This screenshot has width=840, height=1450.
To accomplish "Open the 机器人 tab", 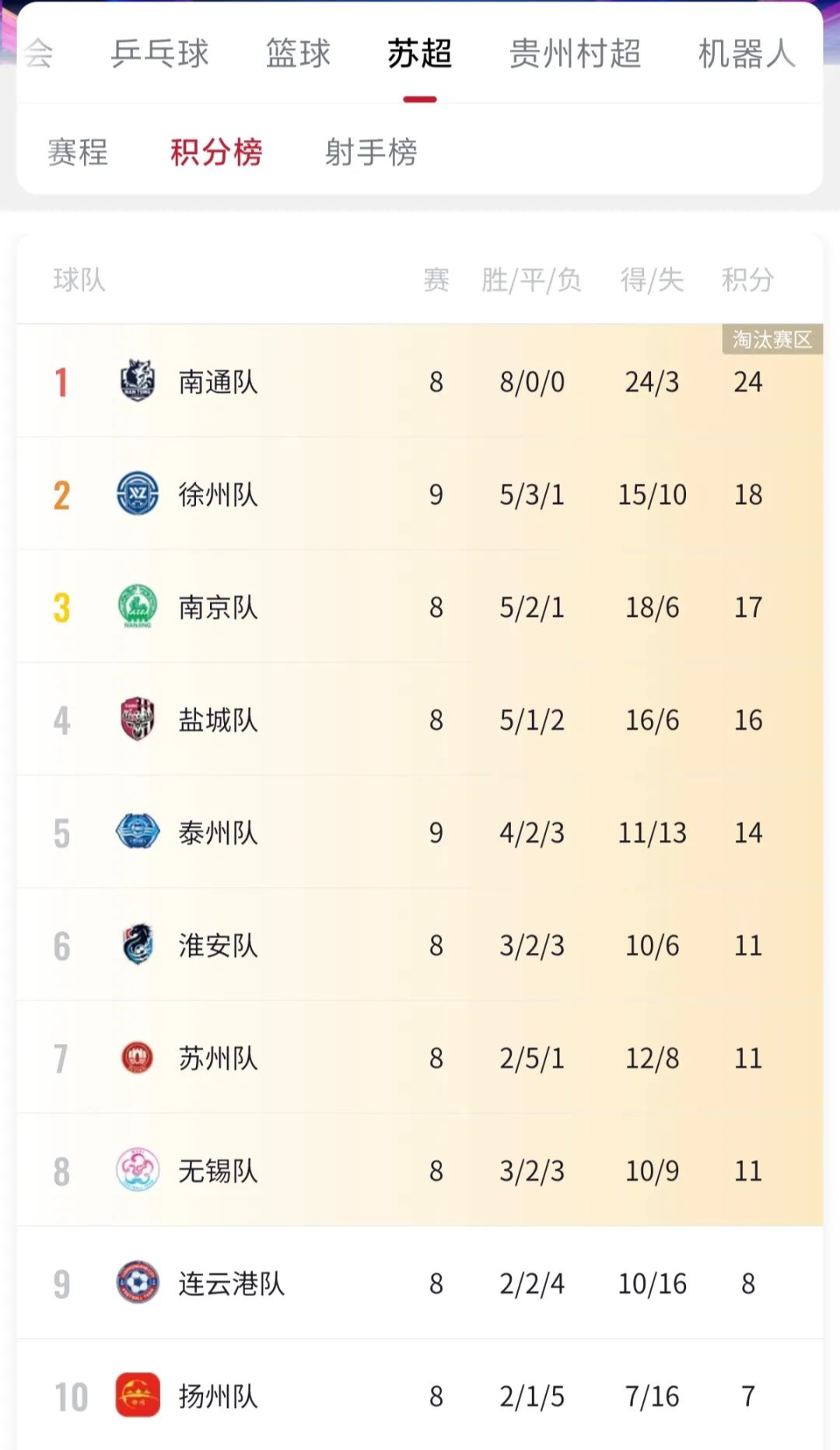I will [x=747, y=54].
